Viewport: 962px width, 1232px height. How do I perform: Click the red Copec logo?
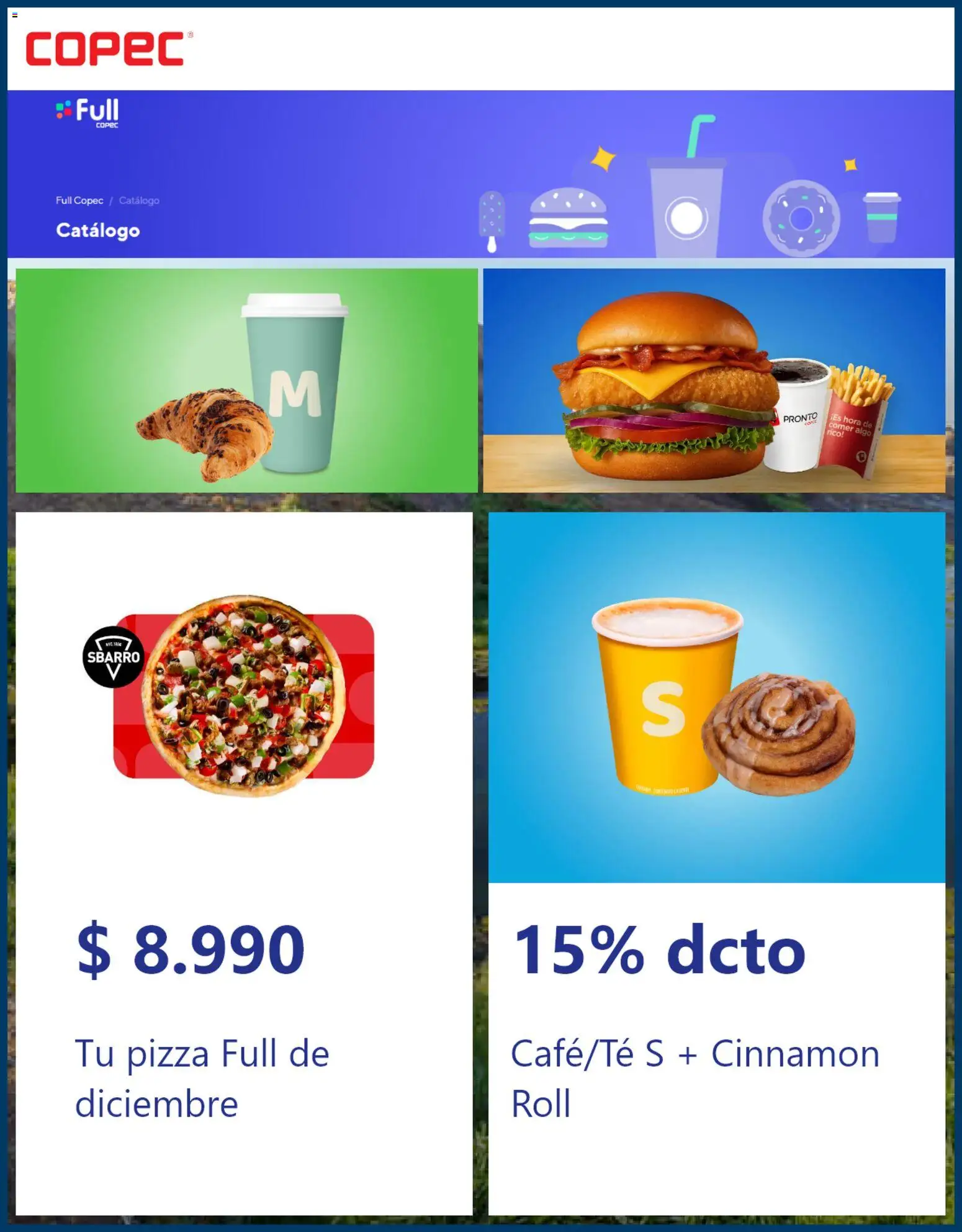[x=106, y=47]
